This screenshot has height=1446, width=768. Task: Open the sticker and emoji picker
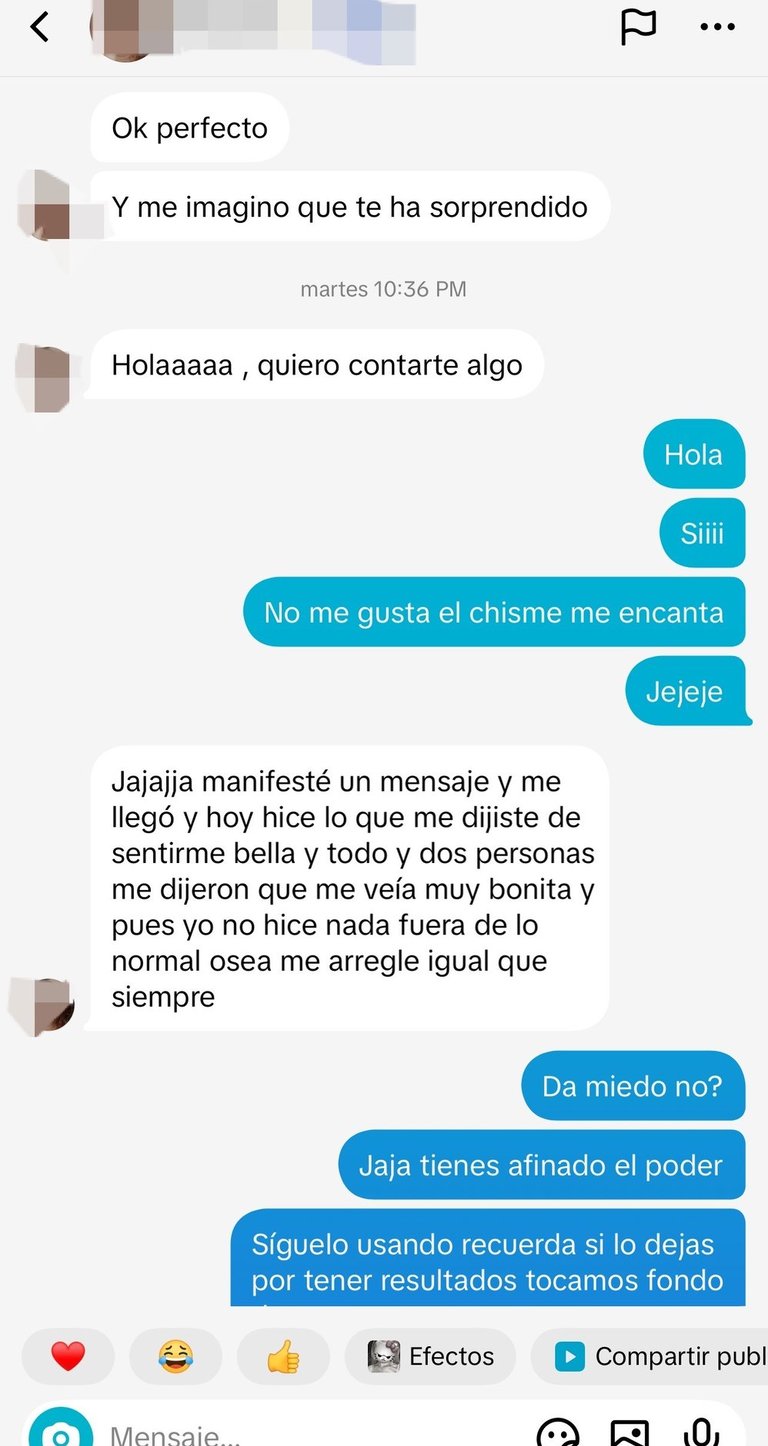point(557,1434)
